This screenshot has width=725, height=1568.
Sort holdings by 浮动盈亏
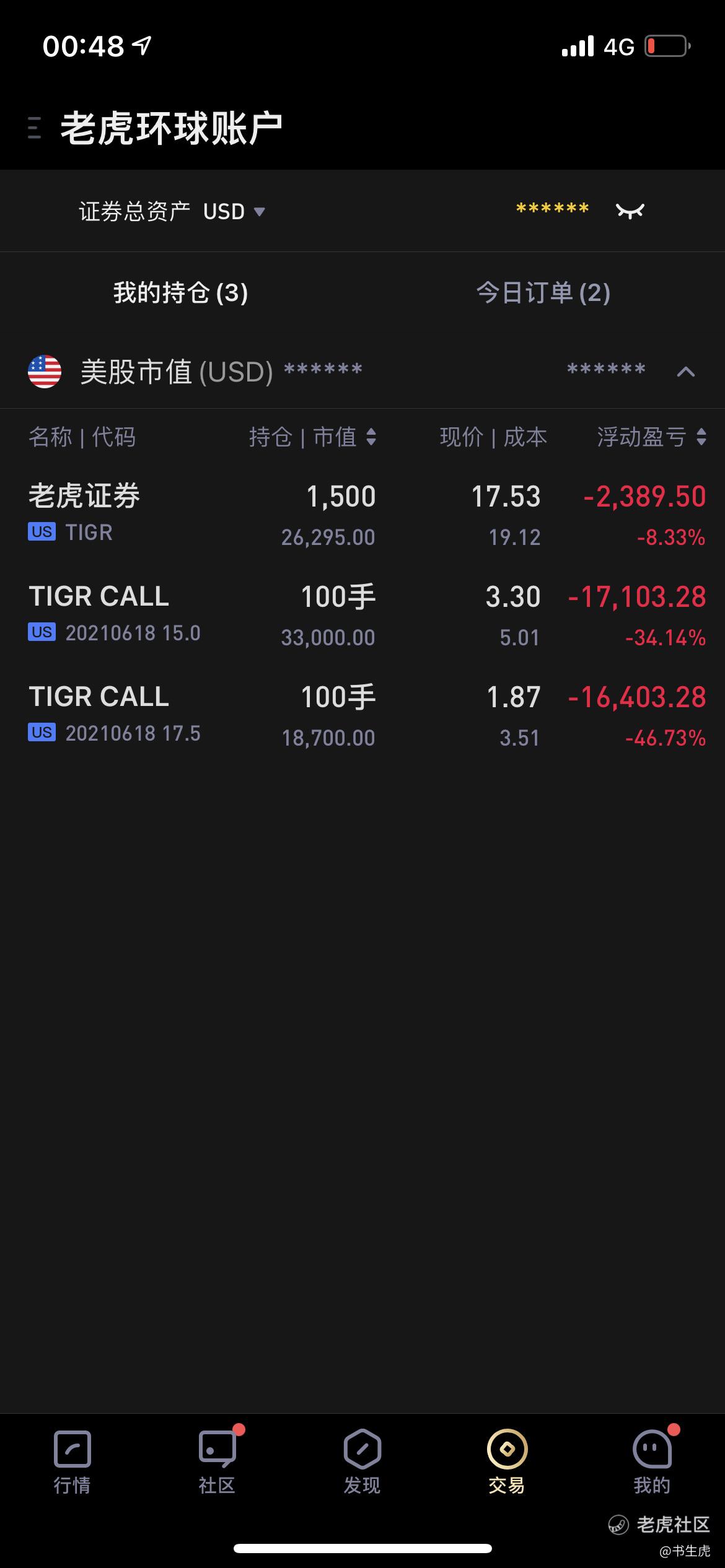(x=651, y=437)
